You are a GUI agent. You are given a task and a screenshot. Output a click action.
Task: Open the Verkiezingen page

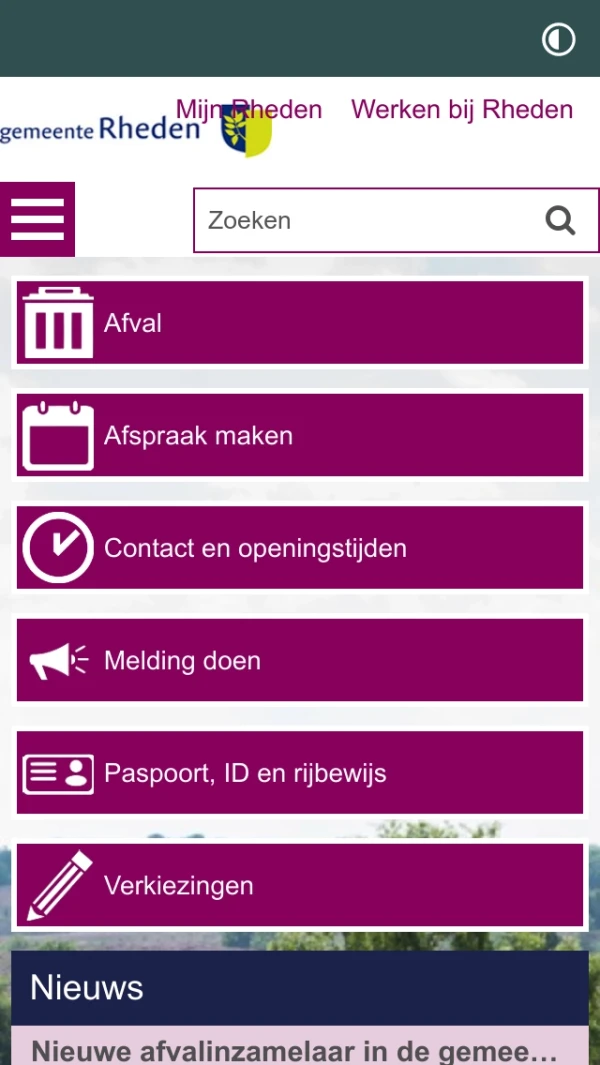coord(300,885)
